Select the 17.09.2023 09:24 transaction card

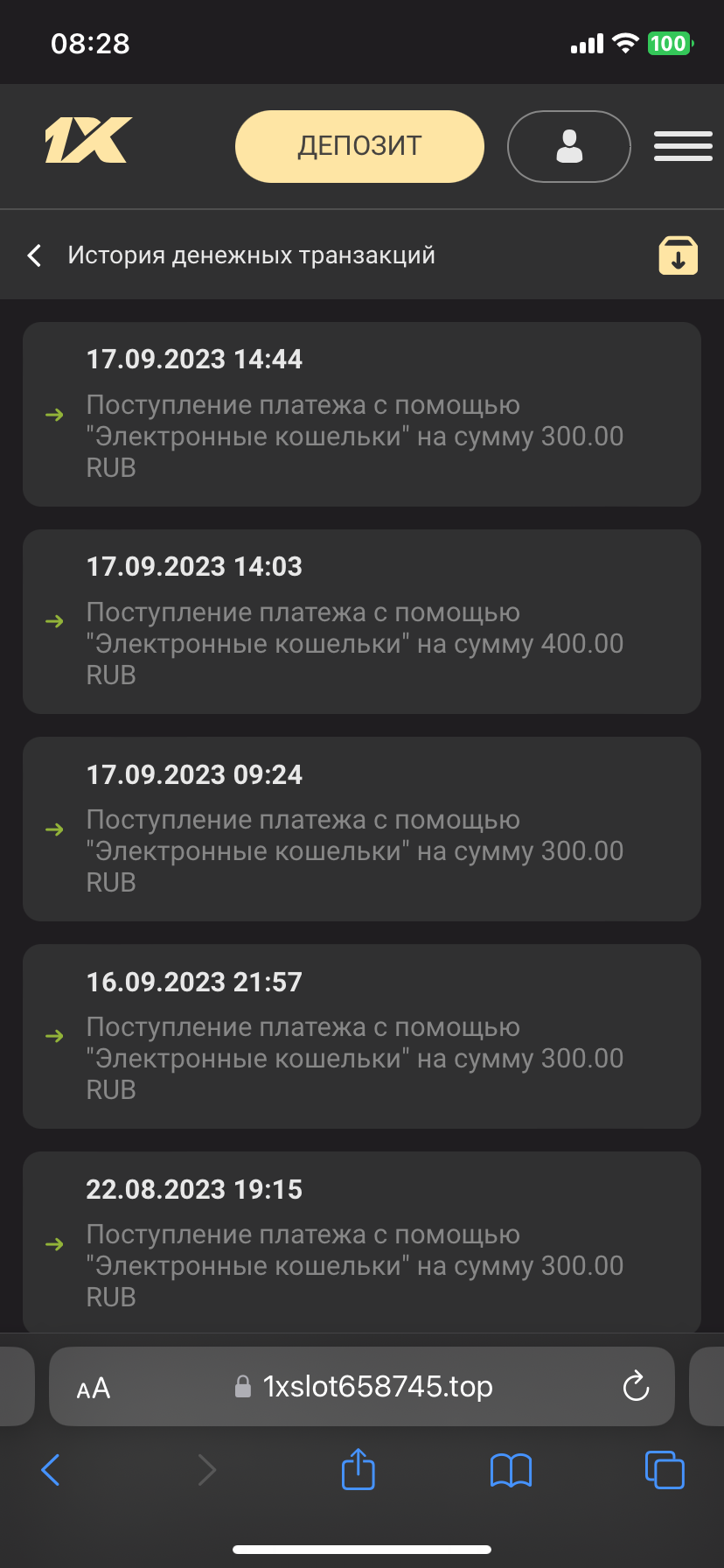pyautogui.click(x=362, y=829)
